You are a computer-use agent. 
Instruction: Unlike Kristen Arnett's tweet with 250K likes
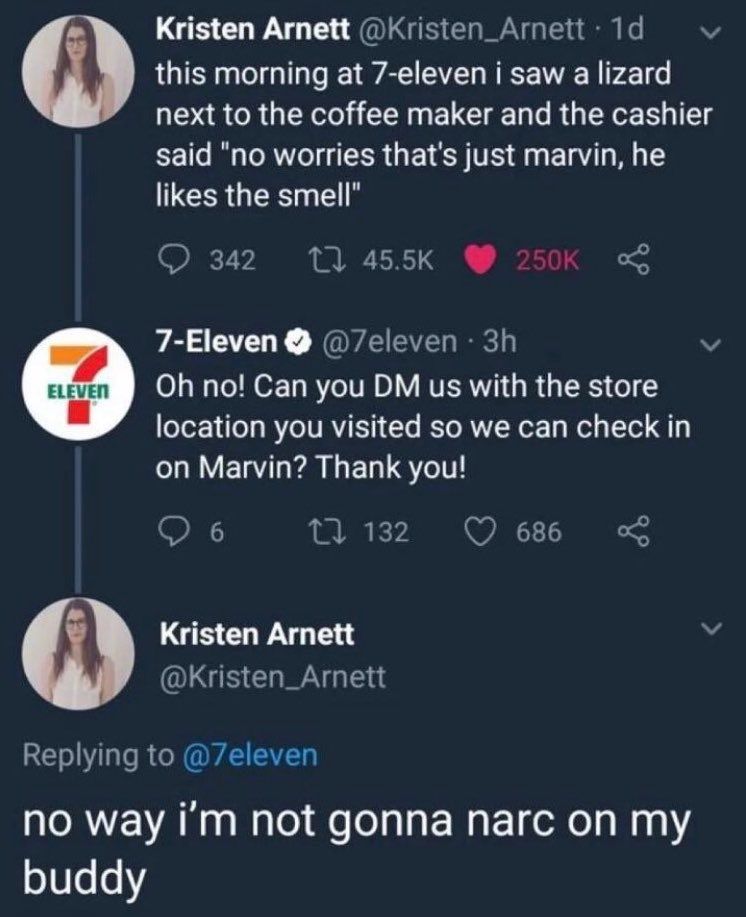[481, 259]
